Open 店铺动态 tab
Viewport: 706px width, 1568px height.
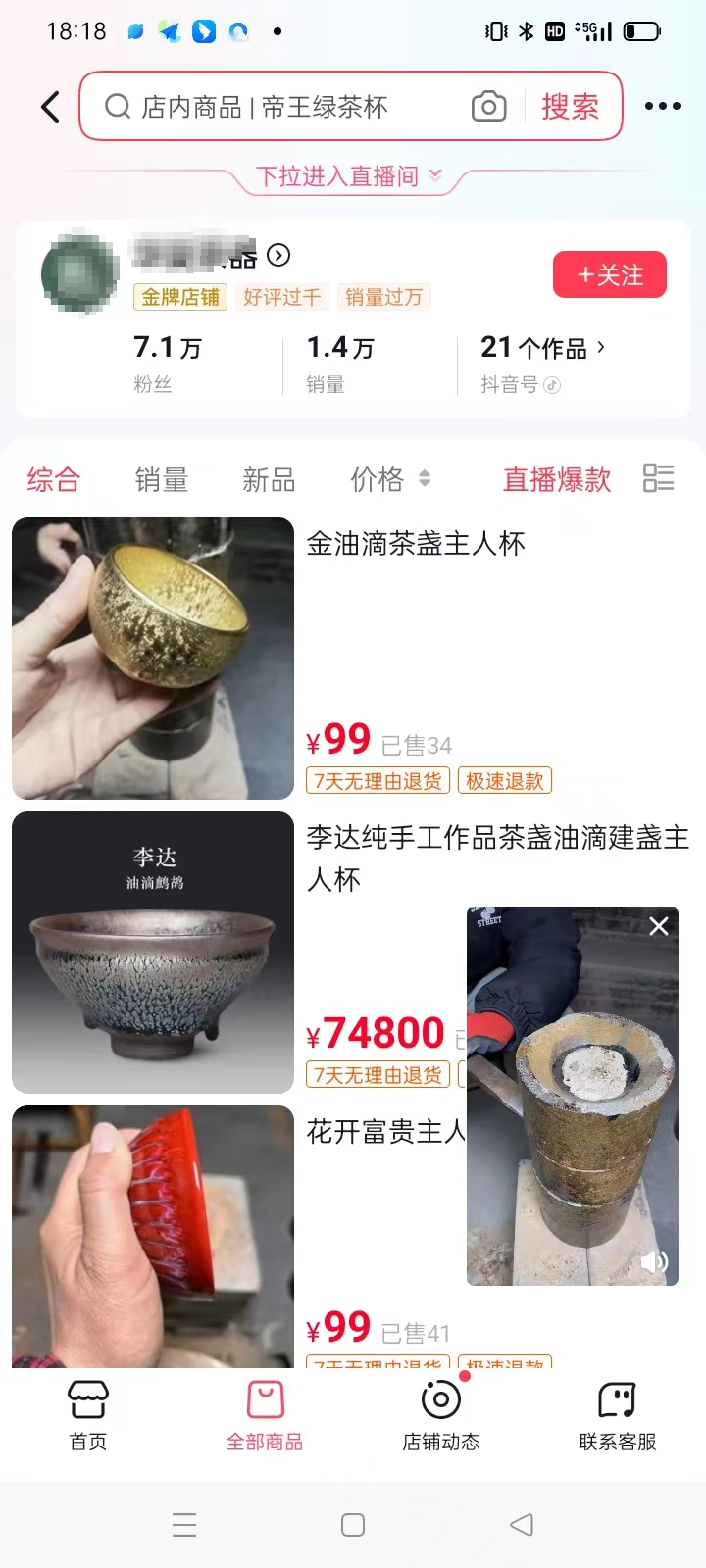[x=441, y=1416]
